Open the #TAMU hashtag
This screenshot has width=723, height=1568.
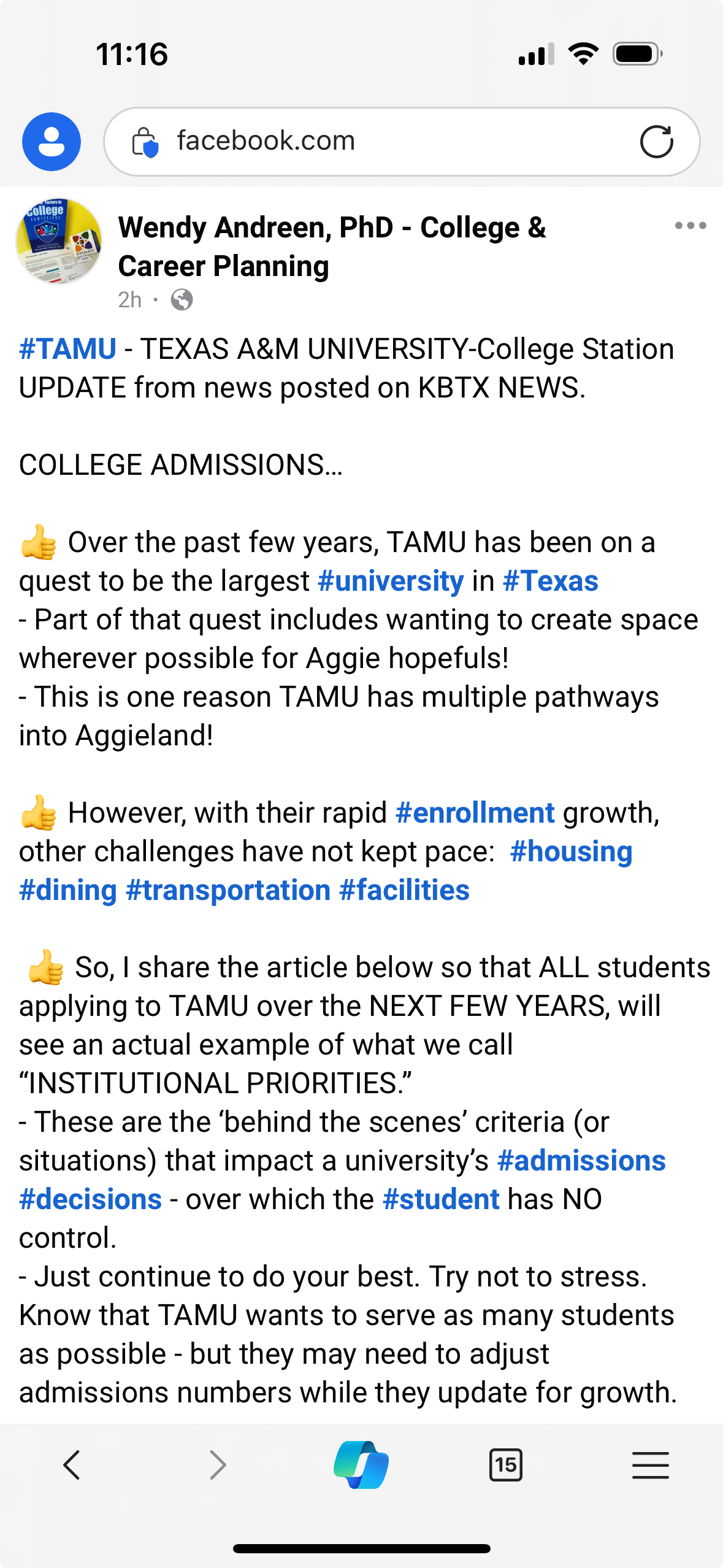pos(67,349)
